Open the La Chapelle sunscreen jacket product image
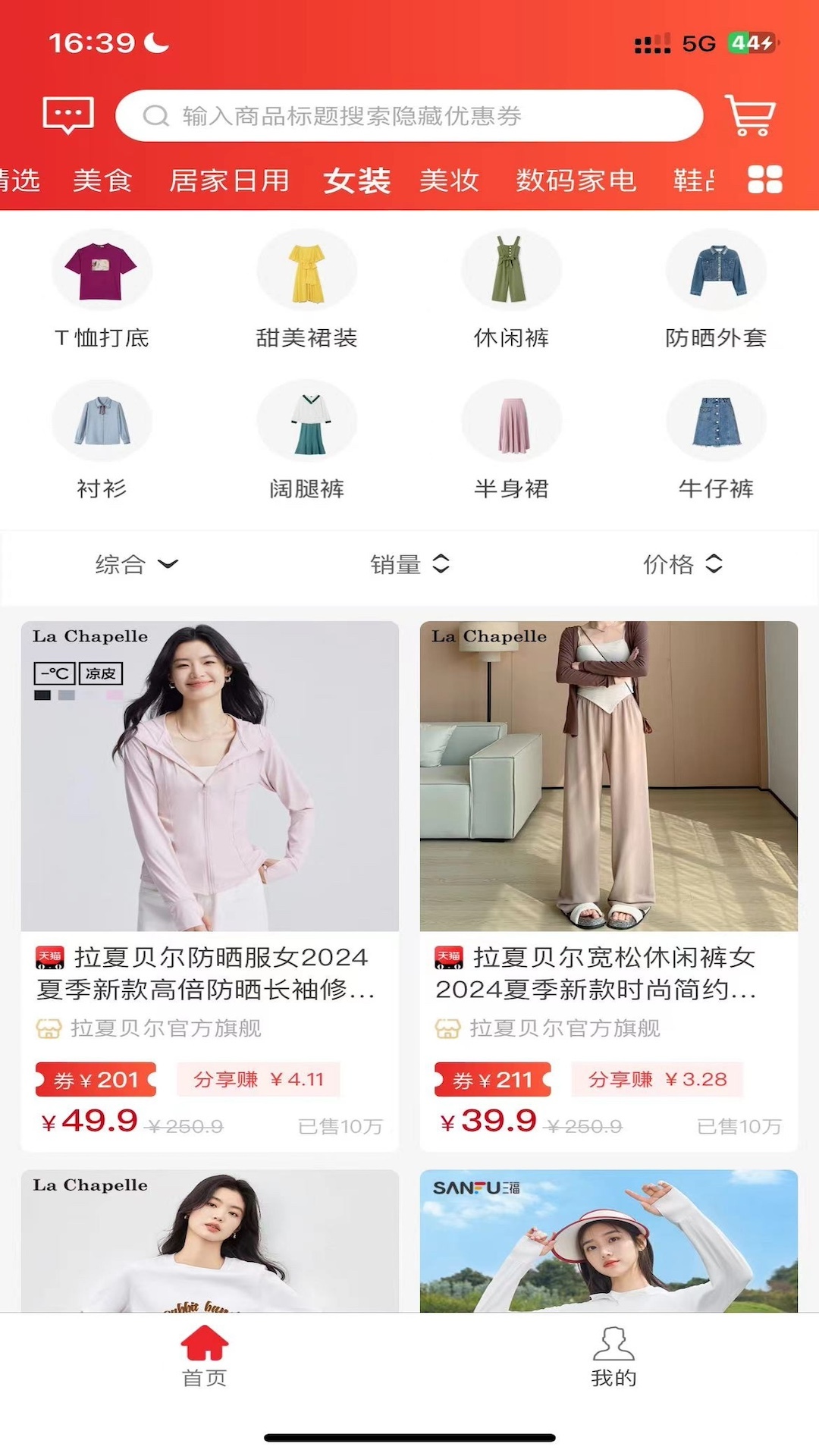Image resolution: width=819 pixels, height=1456 pixels. pos(208,773)
